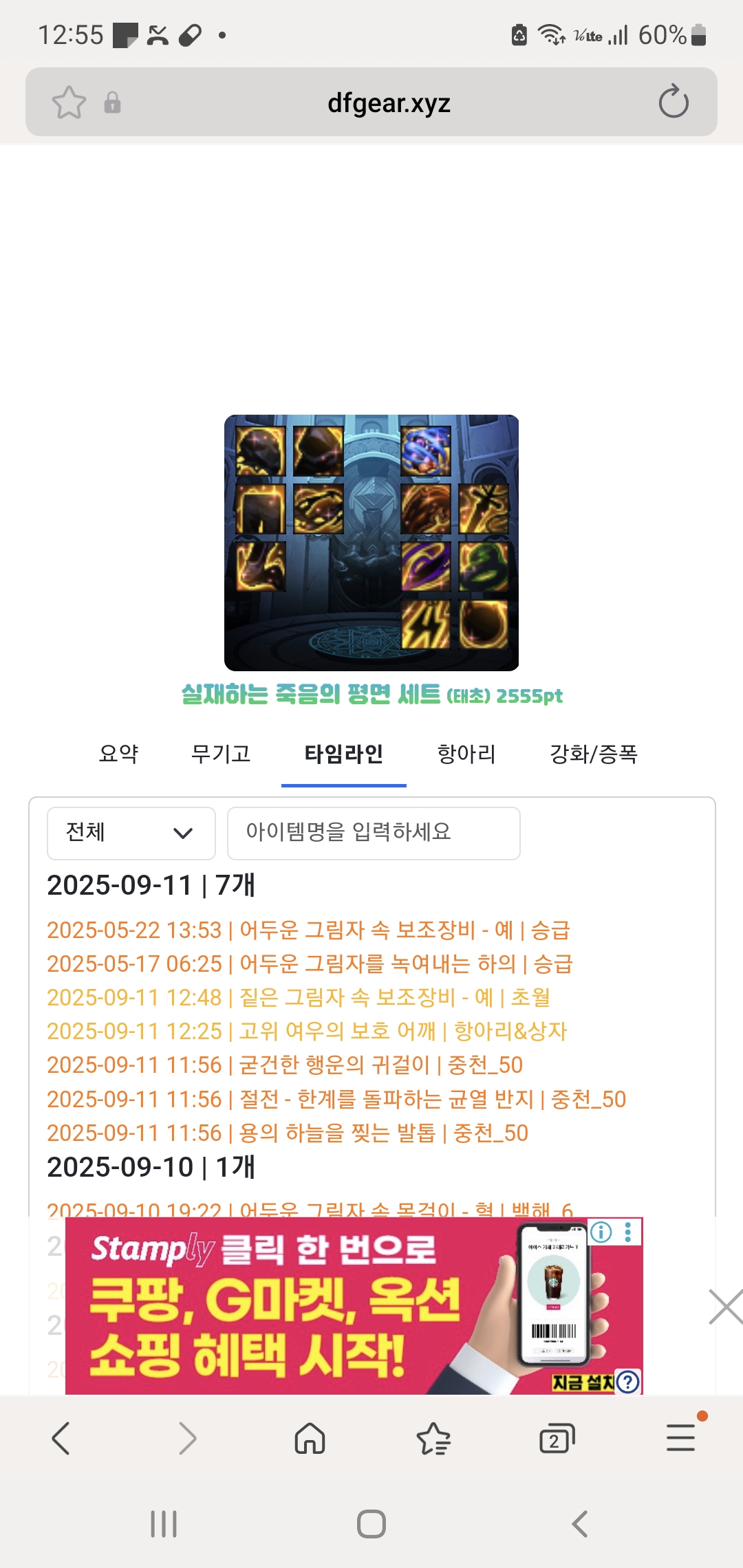Open ad info icon on banner
Screen dimensions: 743x1568
click(601, 1232)
